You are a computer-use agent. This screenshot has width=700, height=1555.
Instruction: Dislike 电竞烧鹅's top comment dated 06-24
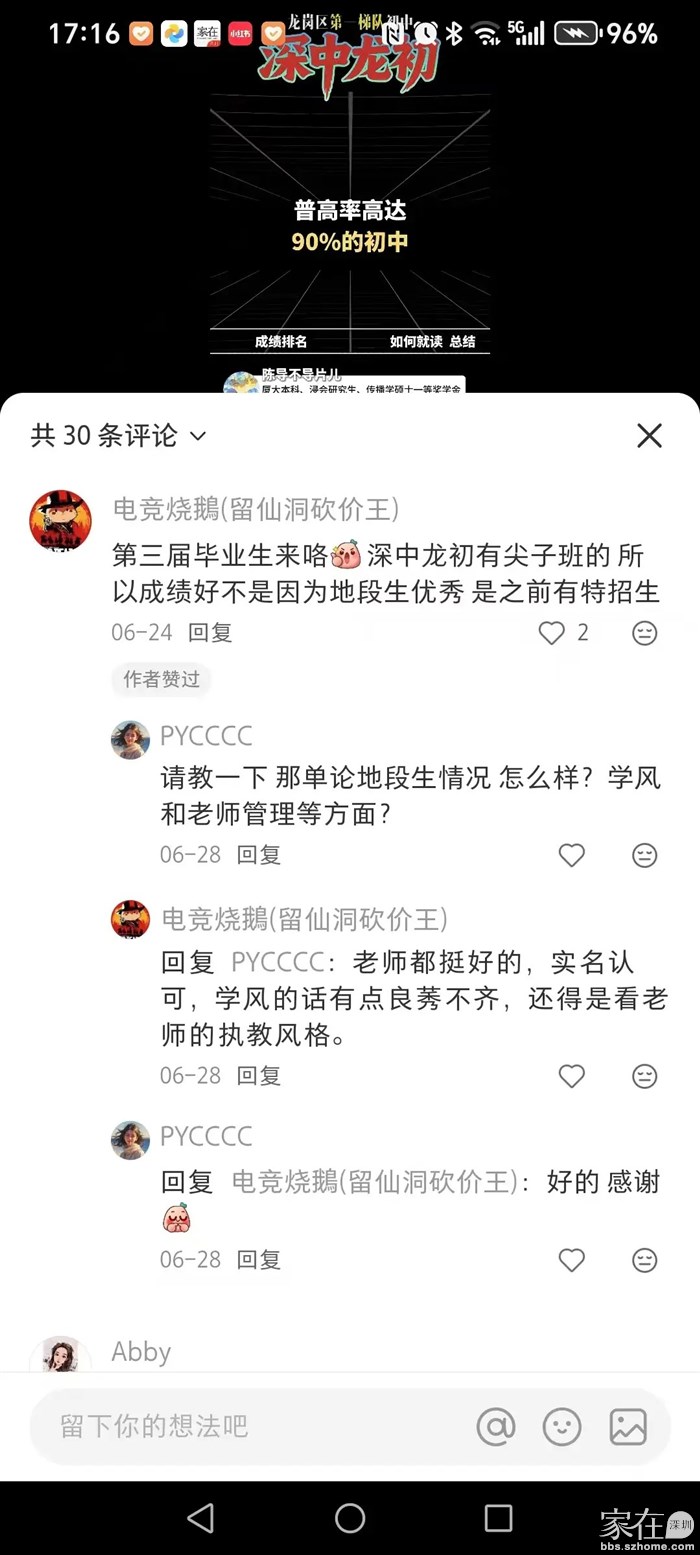pyautogui.click(x=645, y=633)
